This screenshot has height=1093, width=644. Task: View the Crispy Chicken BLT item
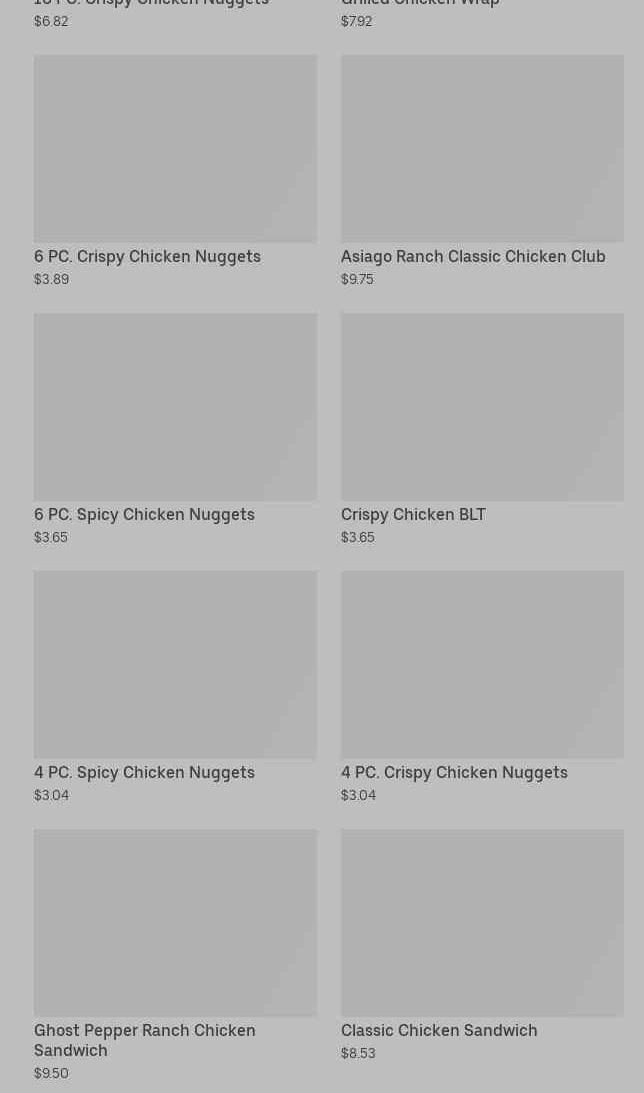(x=482, y=429)
